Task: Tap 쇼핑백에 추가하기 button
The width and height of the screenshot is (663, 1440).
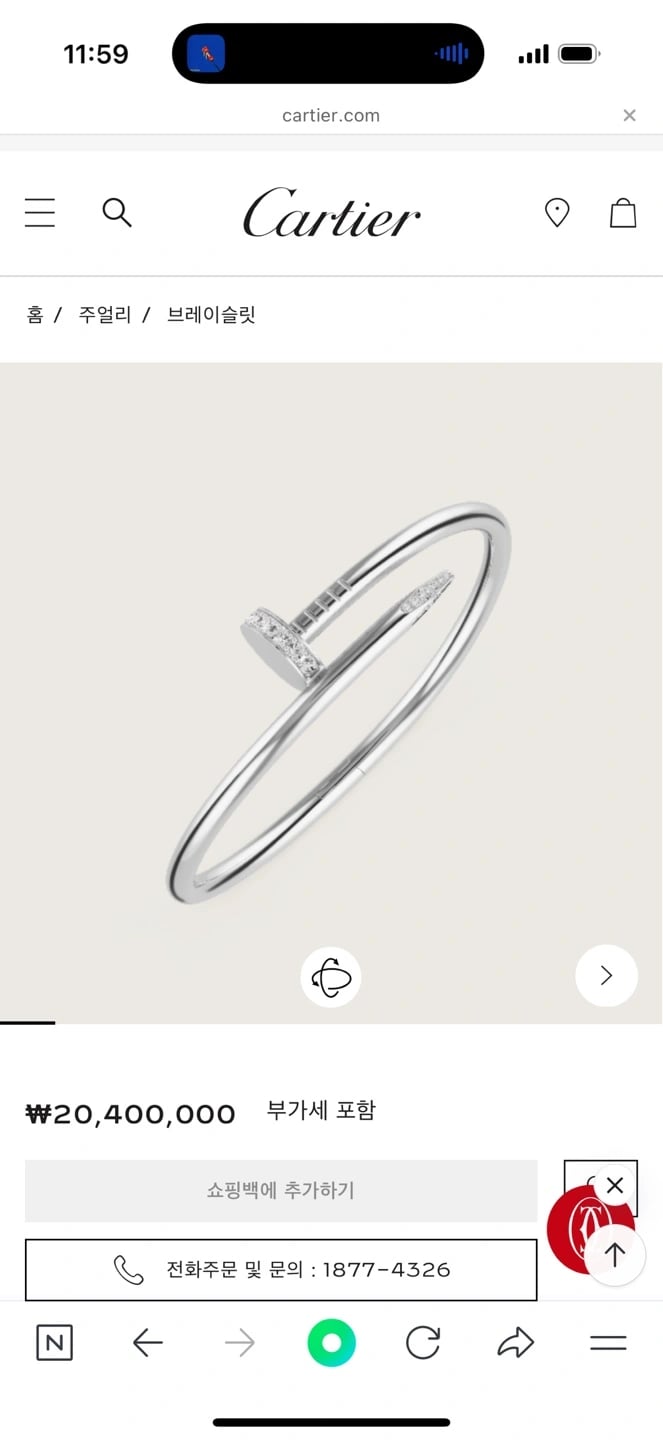Action: [281, 1191]
